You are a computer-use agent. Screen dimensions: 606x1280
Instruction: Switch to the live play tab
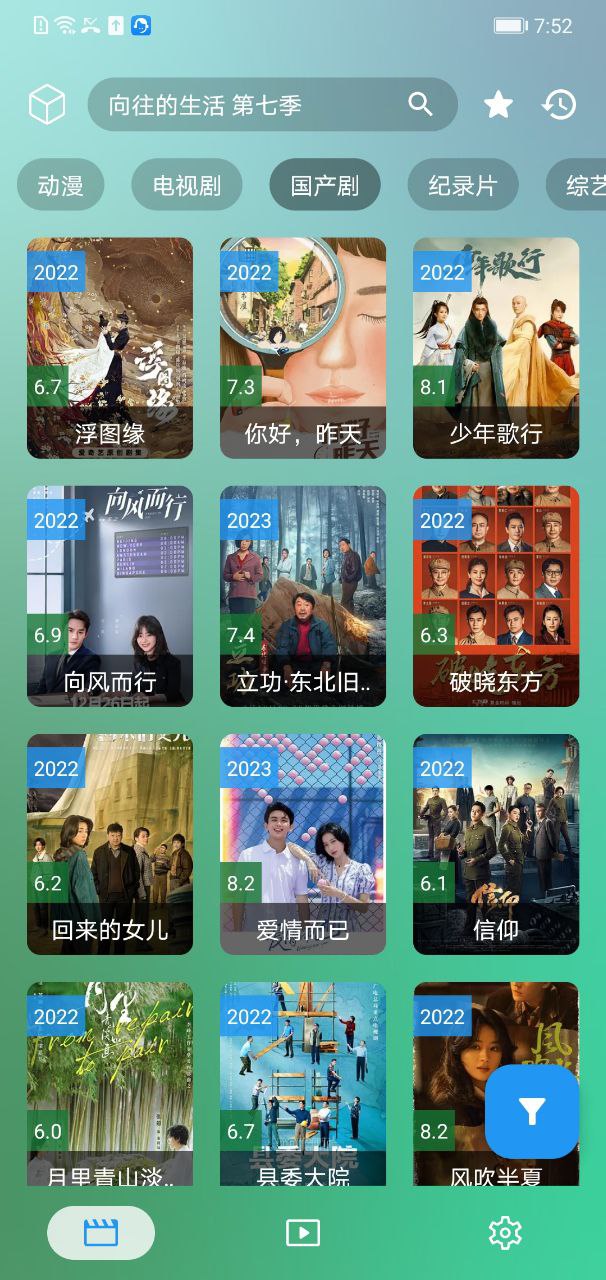tap(303, 1232)
